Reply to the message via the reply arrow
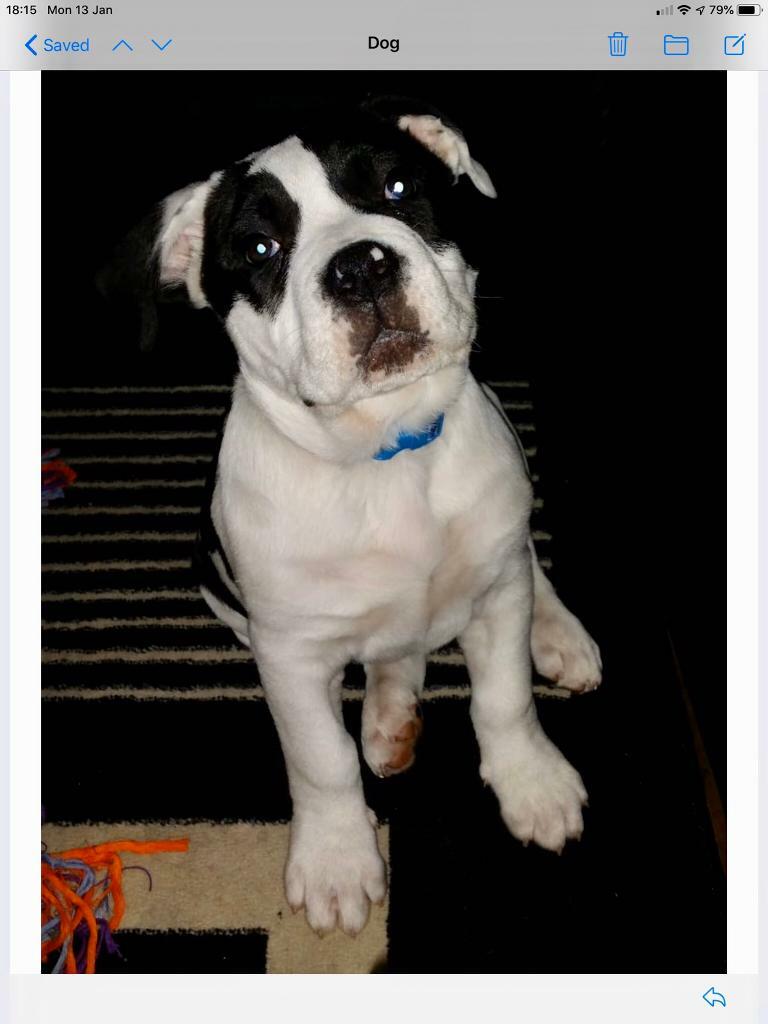 click(x=714, y=997)
